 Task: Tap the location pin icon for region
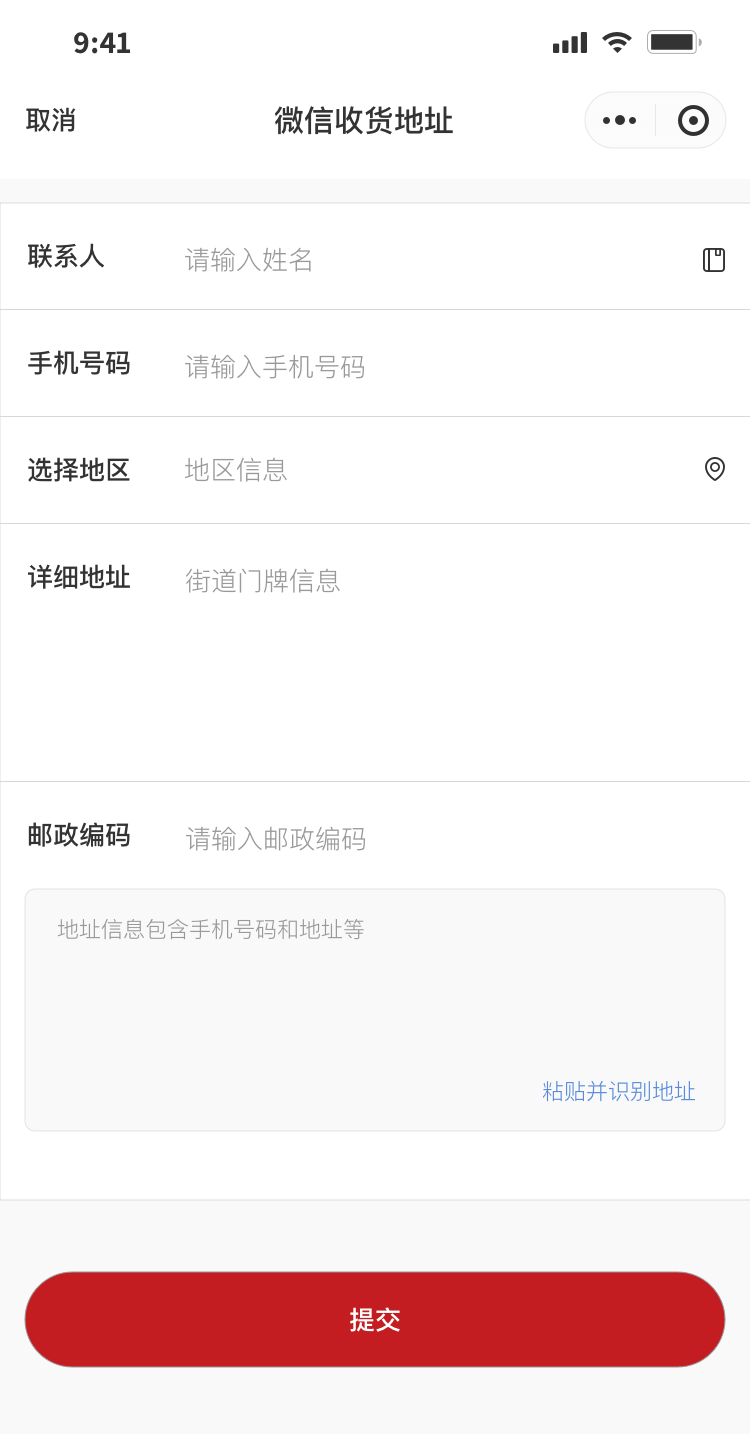(x=714, y=469)
